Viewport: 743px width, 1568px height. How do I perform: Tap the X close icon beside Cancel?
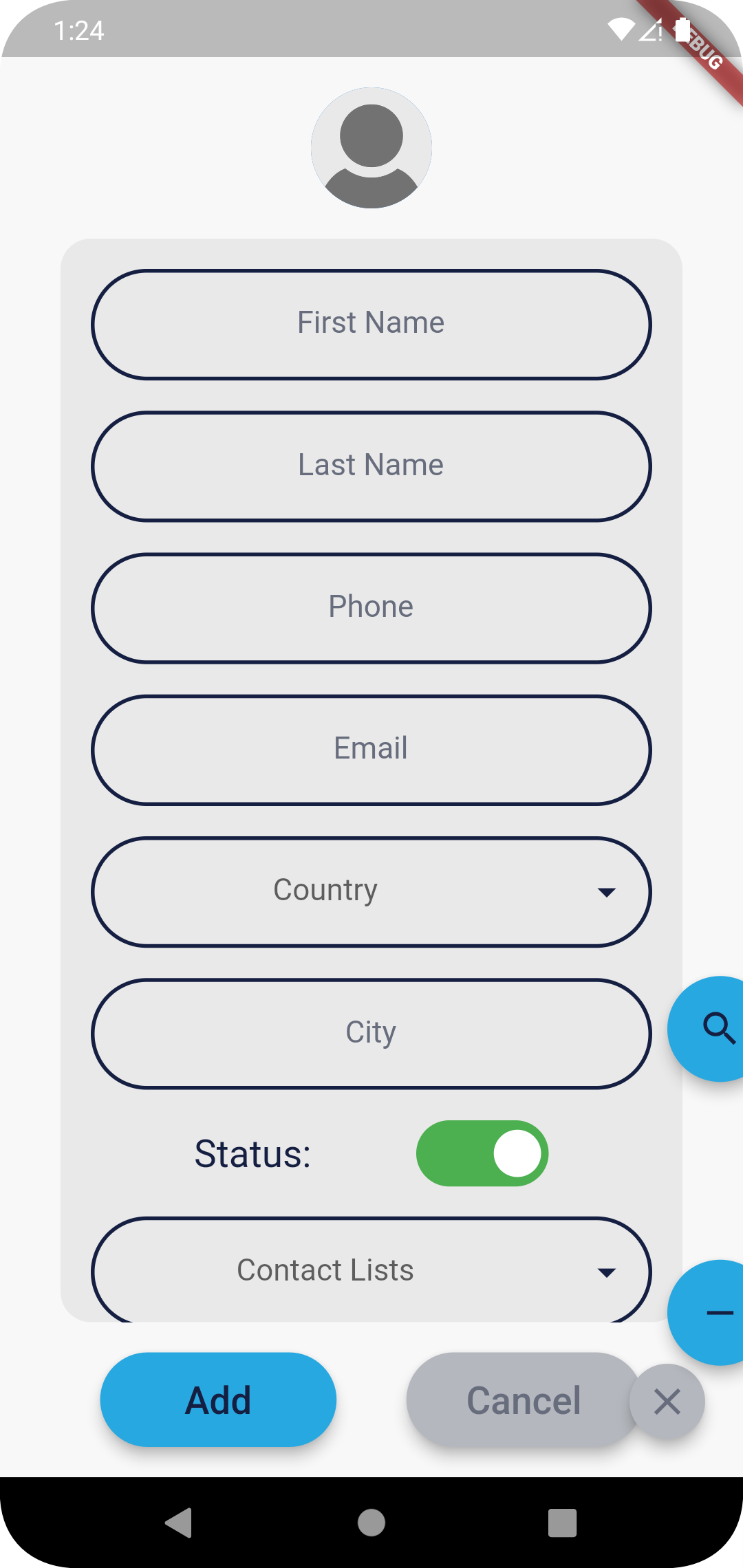pos(666,1401)
